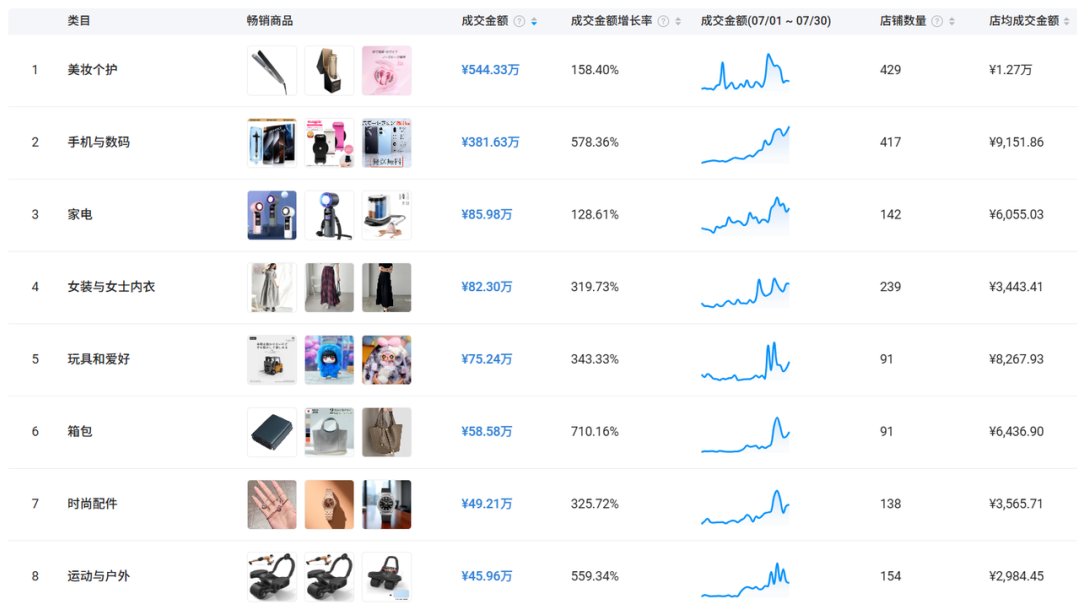Open the ¥58.58万 amount for 箱包
Screen dimensions: 1077x610
(x=486, y=432)
